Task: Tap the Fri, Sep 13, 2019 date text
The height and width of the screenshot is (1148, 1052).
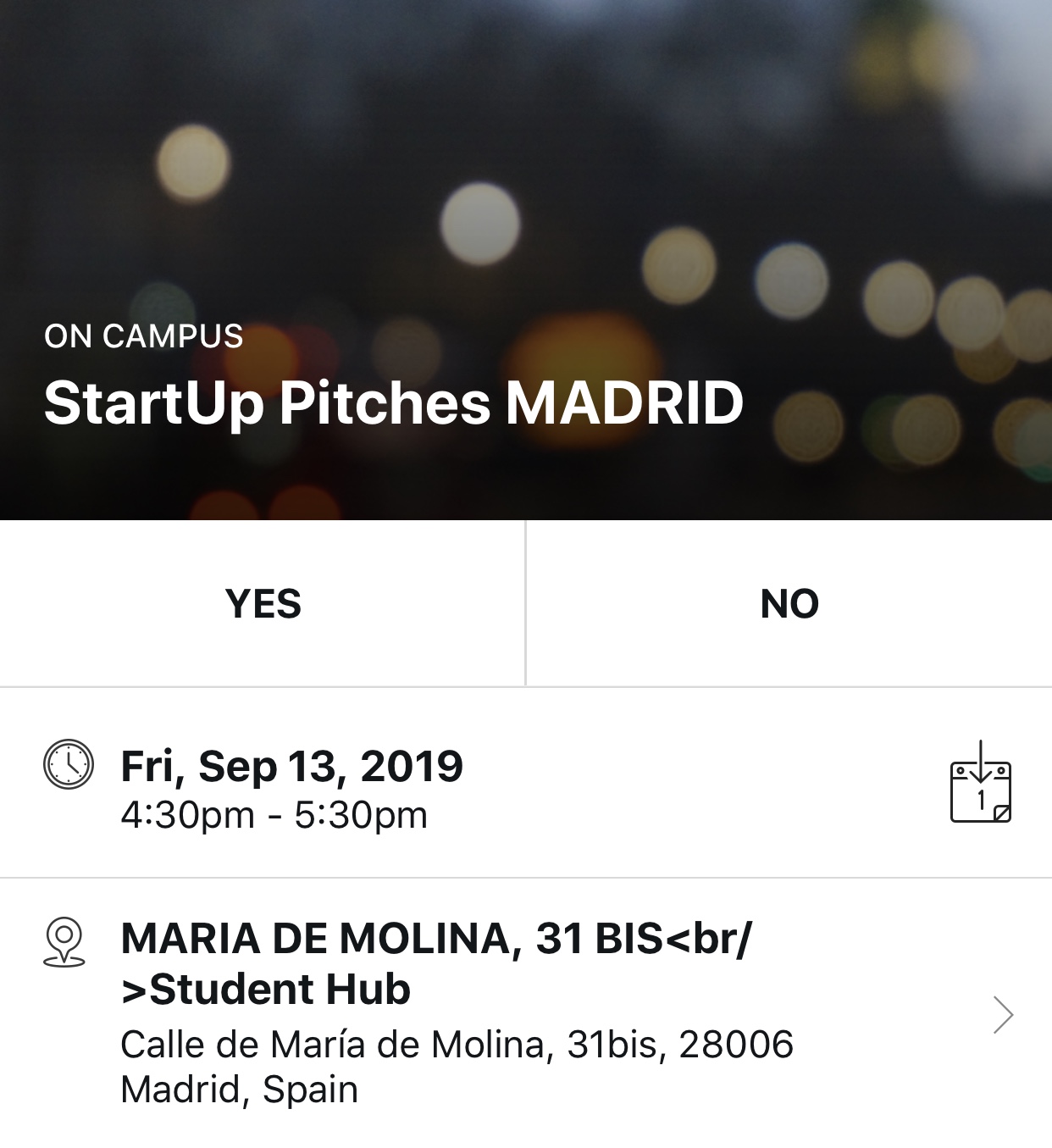Action: tap(292, 767)
